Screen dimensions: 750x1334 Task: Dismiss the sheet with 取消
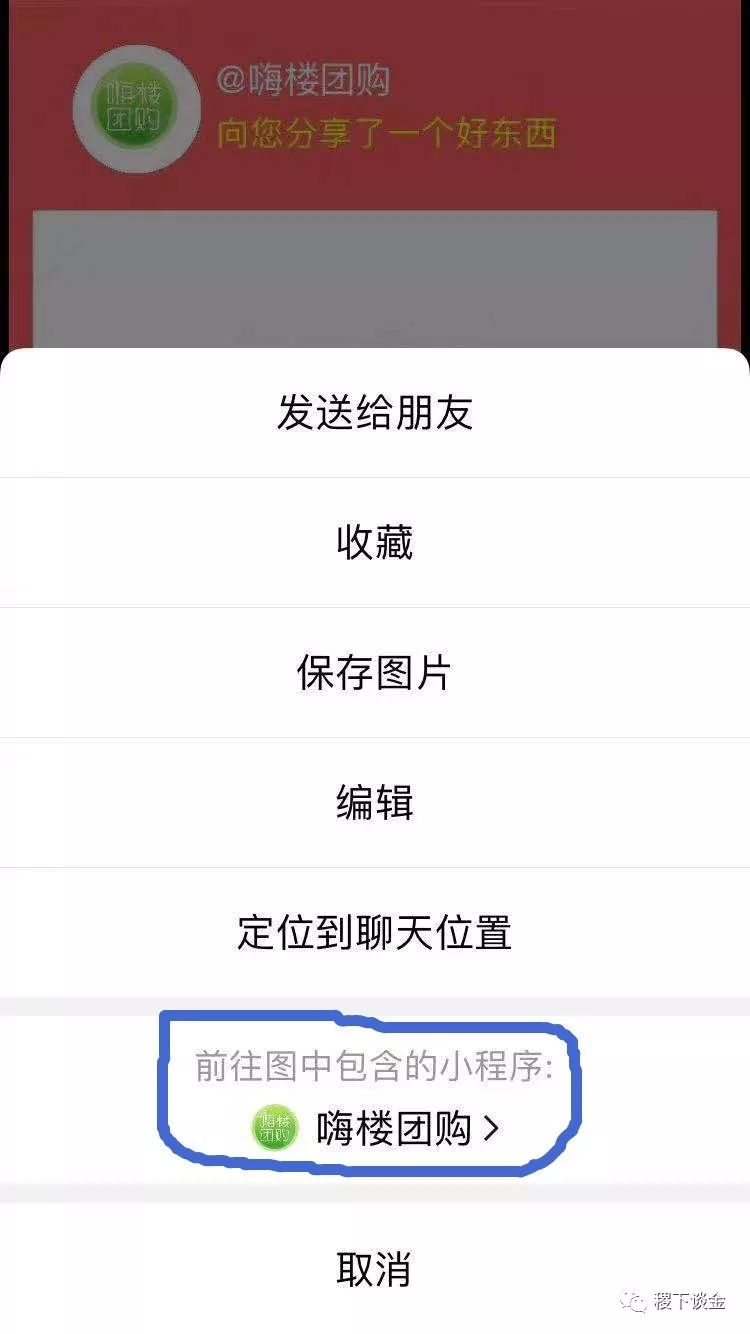point(374,1269)
